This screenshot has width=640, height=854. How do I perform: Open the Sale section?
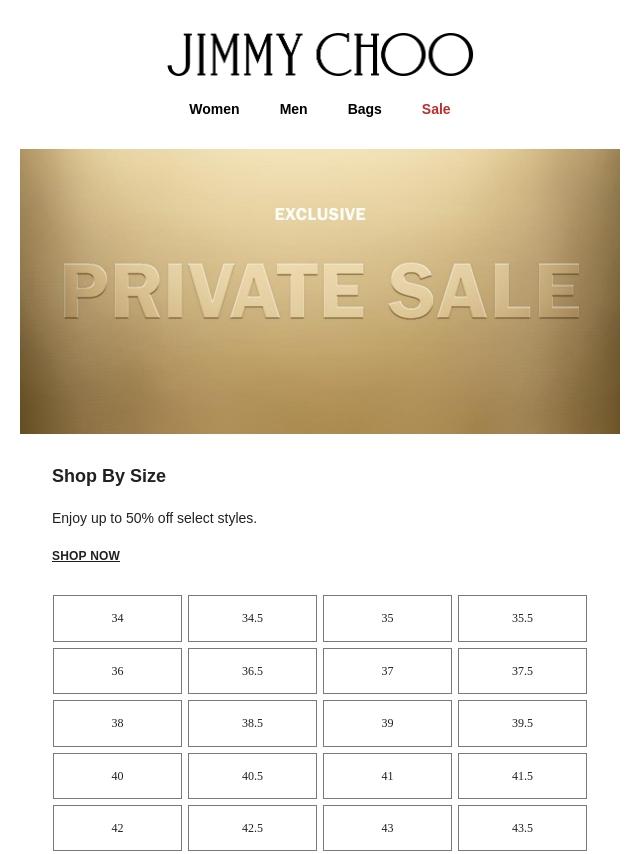436,109
